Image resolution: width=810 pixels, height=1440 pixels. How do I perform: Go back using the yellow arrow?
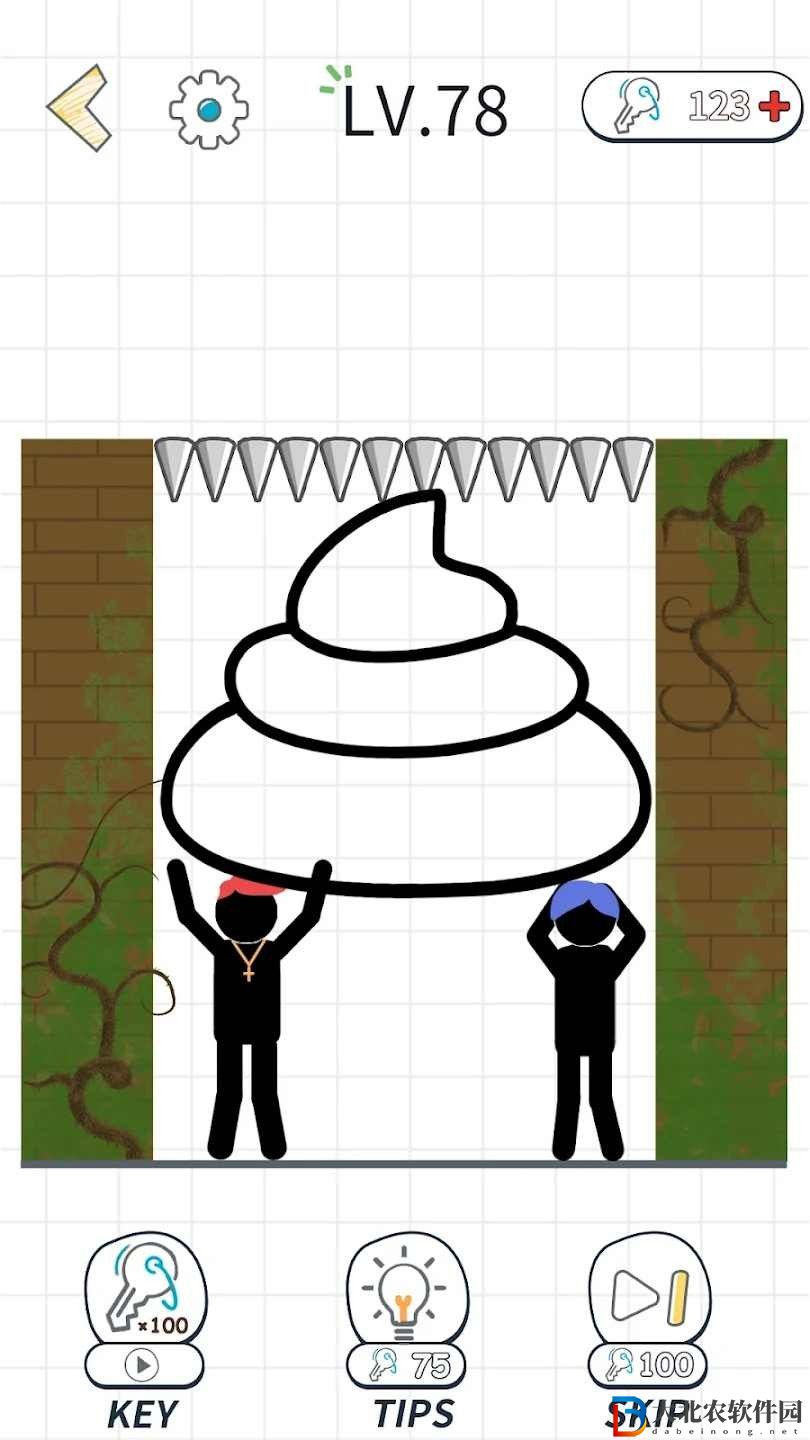[x=78, y=107]
